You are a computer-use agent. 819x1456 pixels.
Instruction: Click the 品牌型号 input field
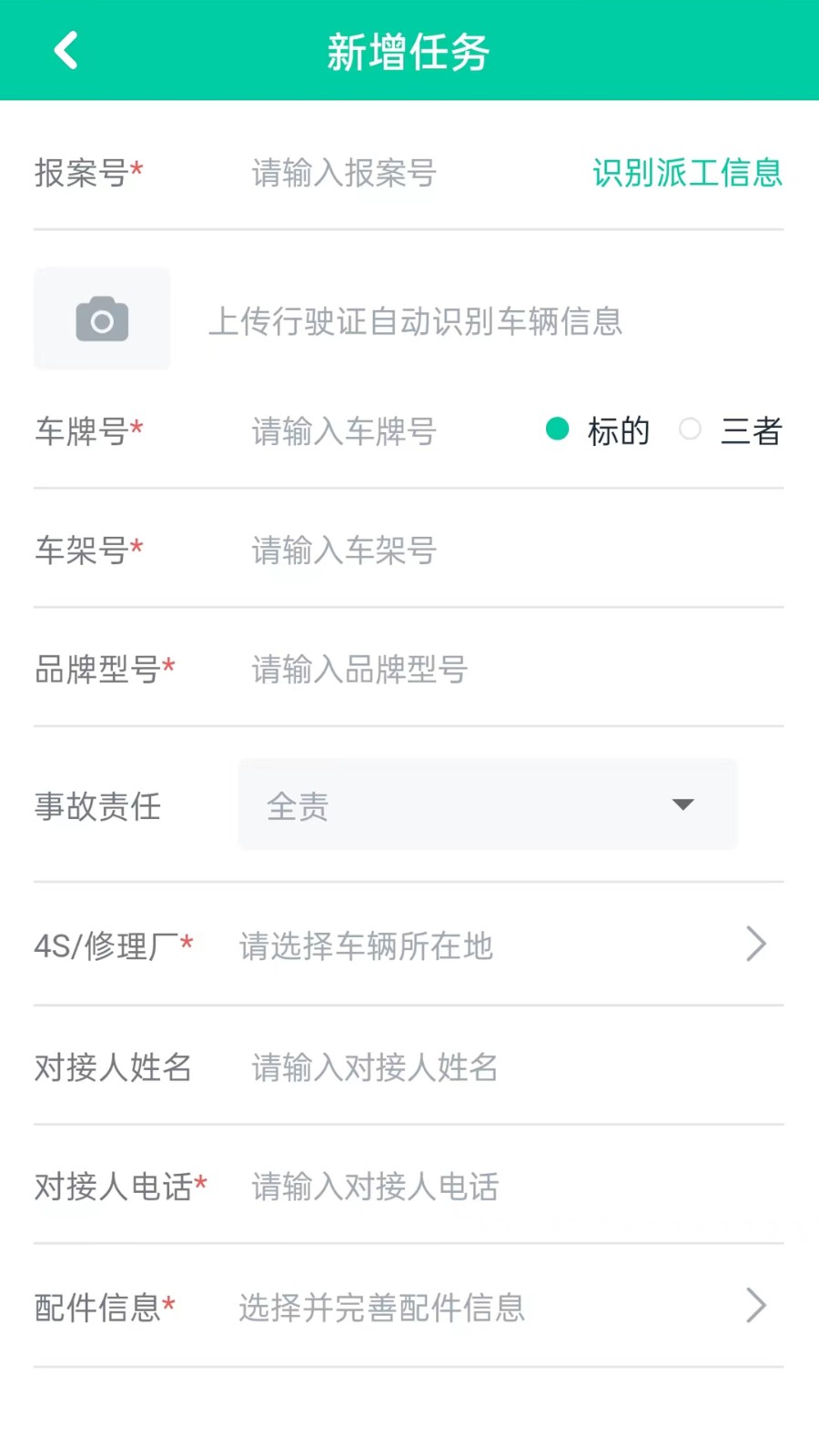point(364,670)
